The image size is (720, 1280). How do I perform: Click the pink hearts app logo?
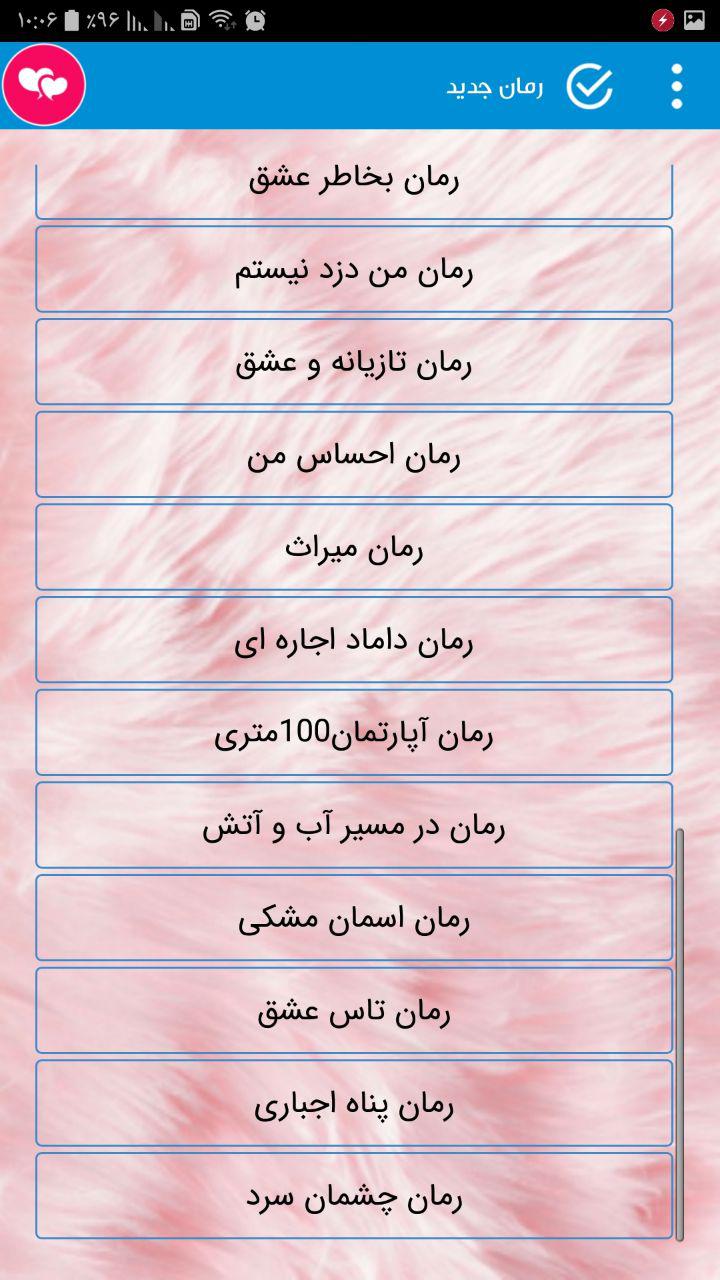point(43,85)
